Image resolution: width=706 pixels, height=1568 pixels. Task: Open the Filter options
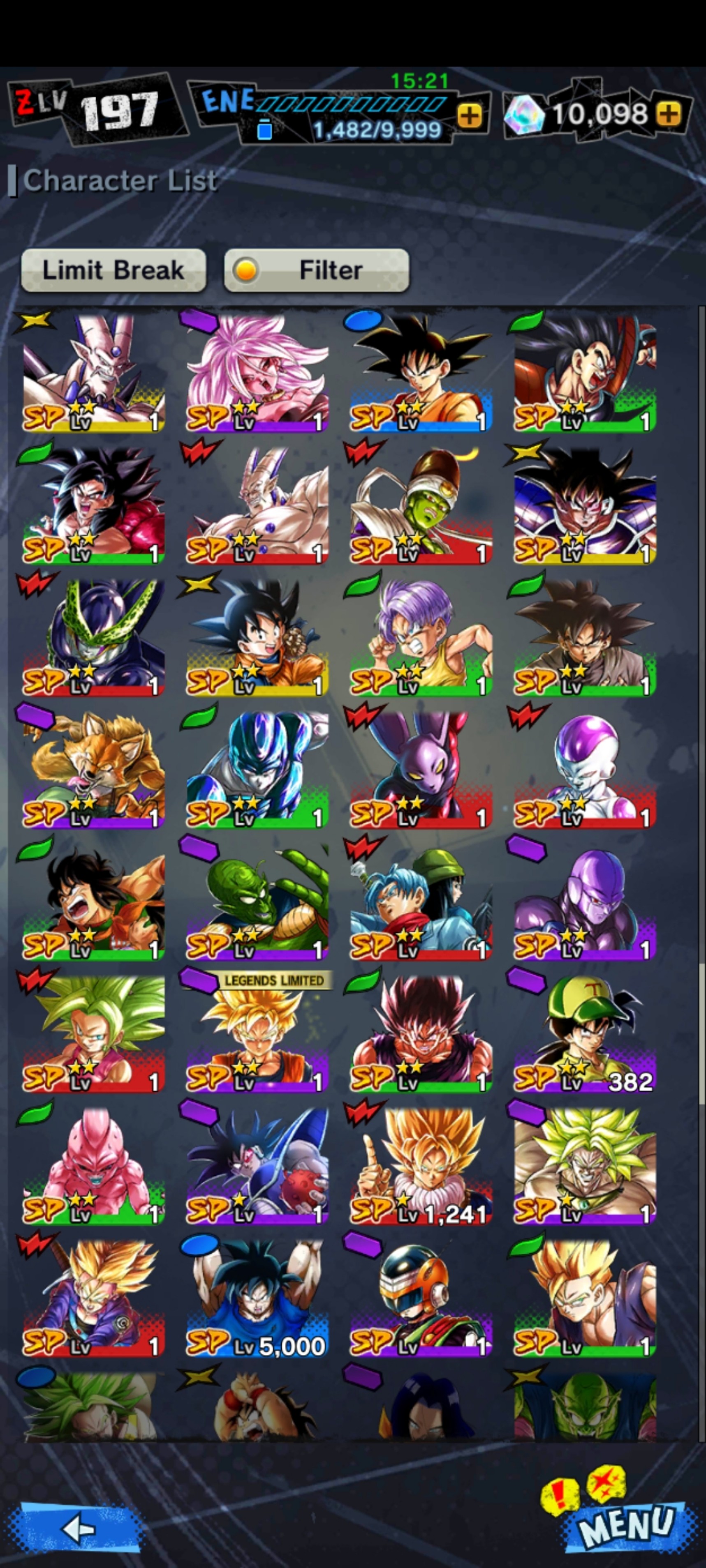point(316,270)
